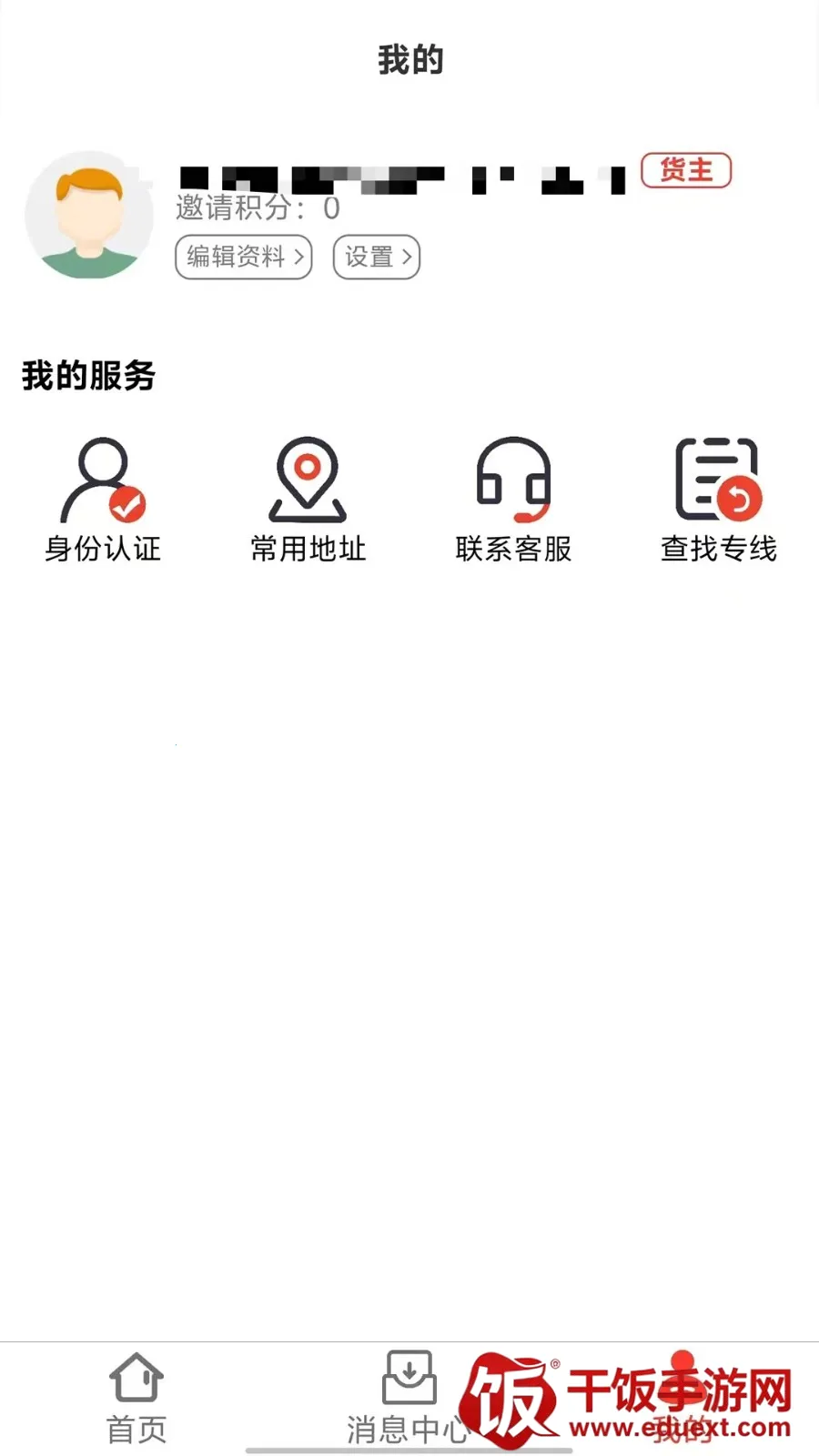The width and height of the screenshot is (819, 1456).
Task: Open 常用地址 saved addresses
Action: 308,500
